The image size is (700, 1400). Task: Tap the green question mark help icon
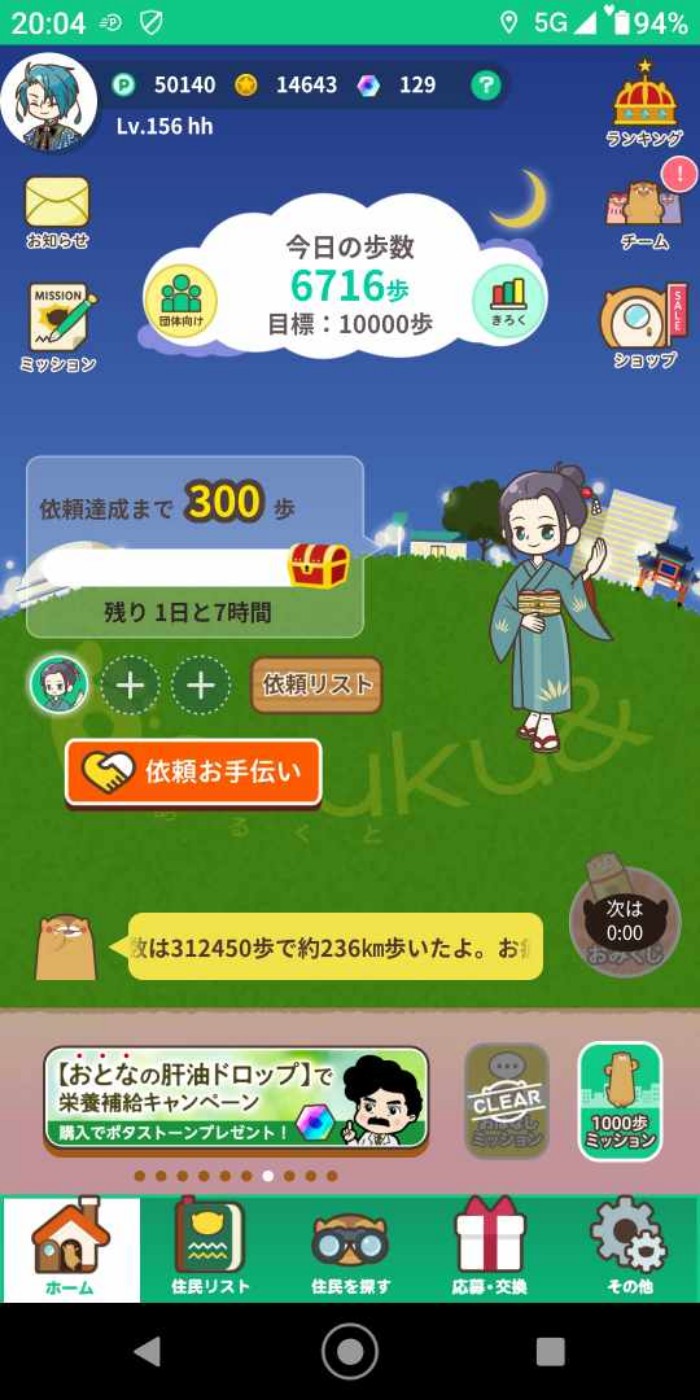pos(485,85)
